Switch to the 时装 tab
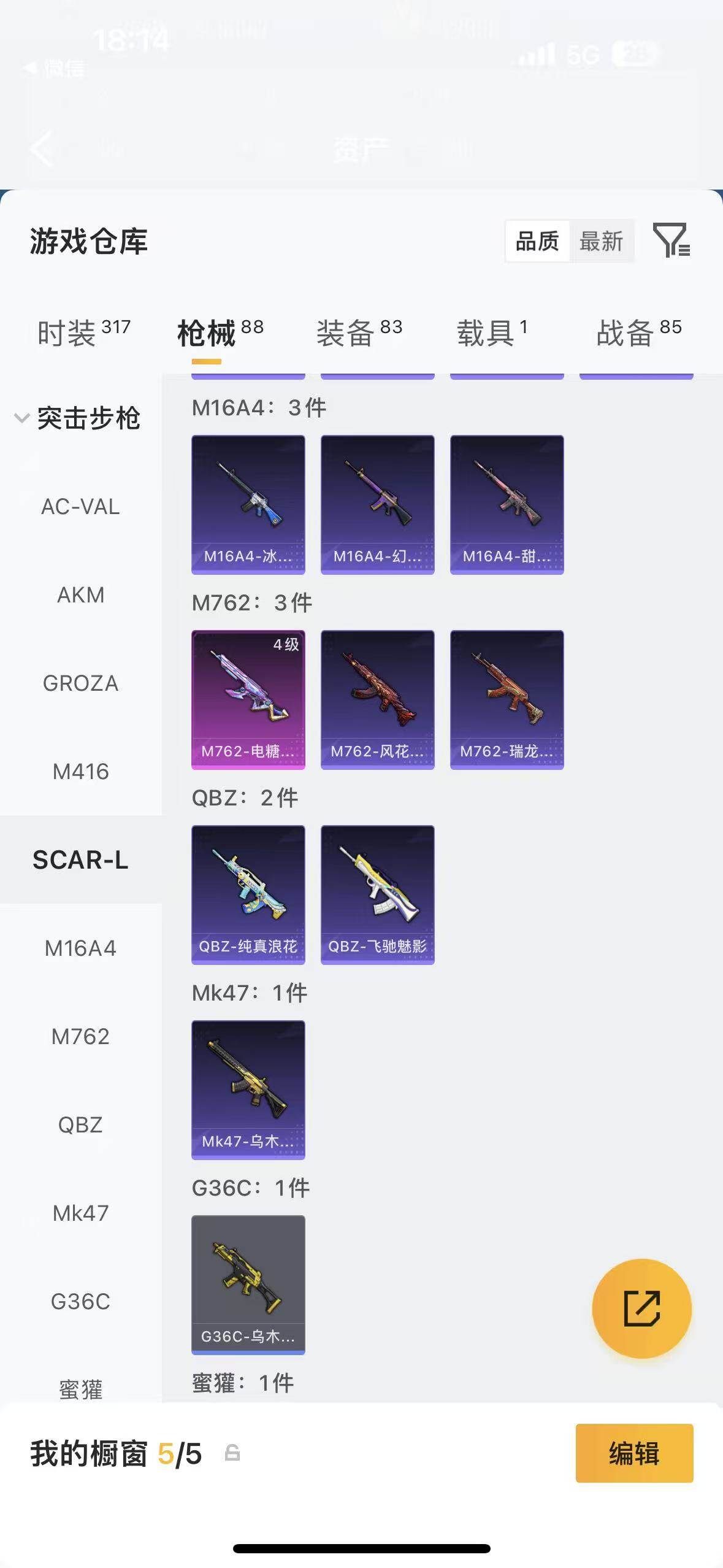The width and height of the screenshot is (723, 1568). tap(84, 333)
